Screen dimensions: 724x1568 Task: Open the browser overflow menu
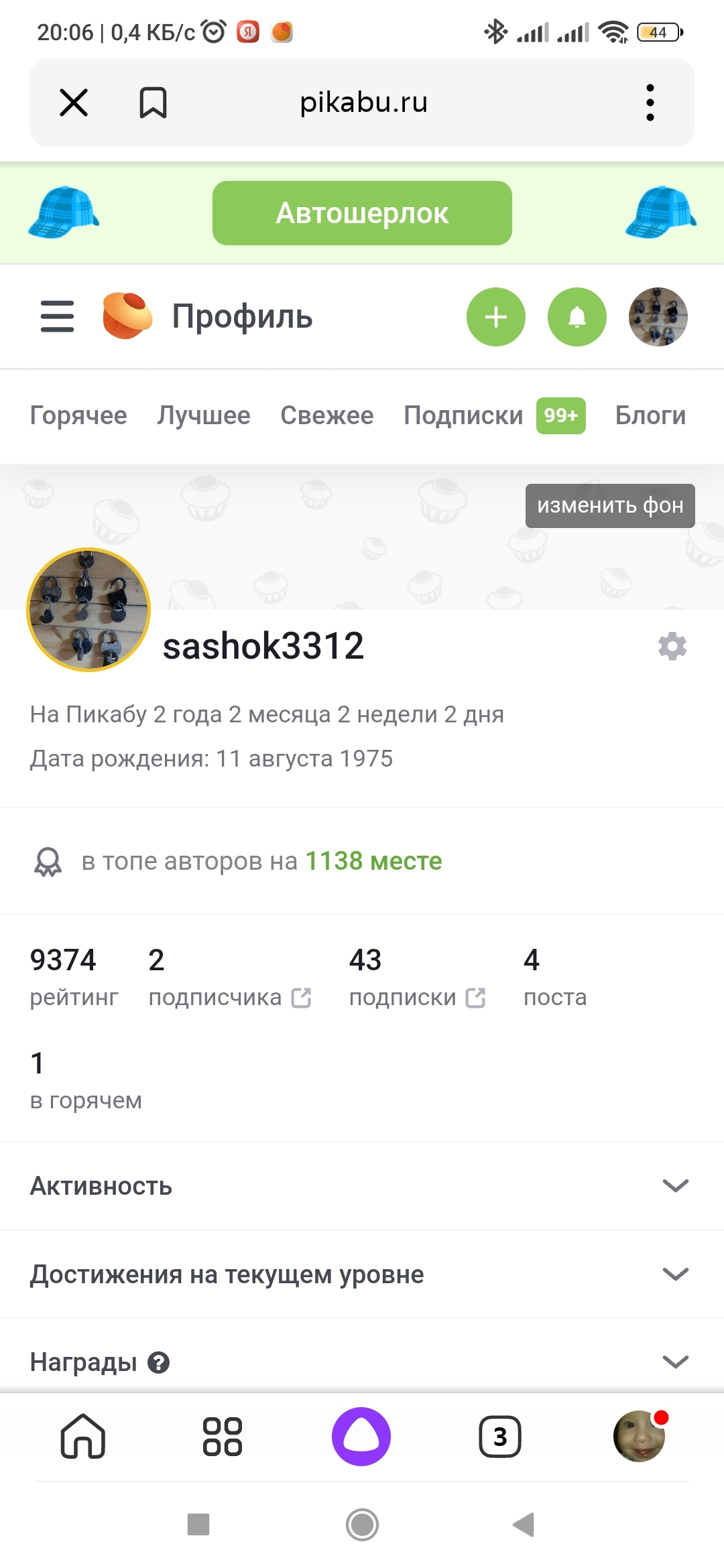[650, 103]
